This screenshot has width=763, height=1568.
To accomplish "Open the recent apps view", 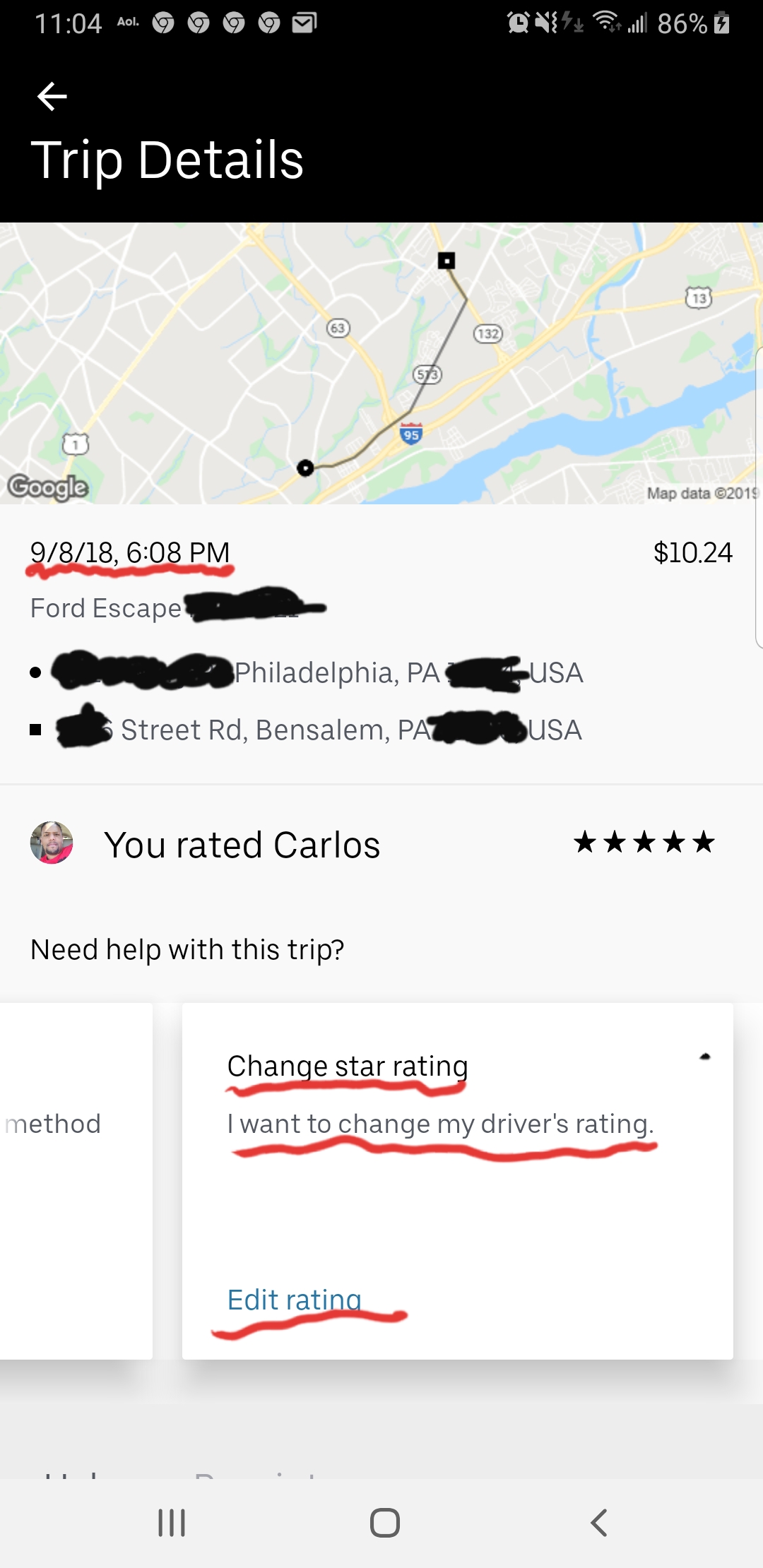I will tap(172, 1523).
